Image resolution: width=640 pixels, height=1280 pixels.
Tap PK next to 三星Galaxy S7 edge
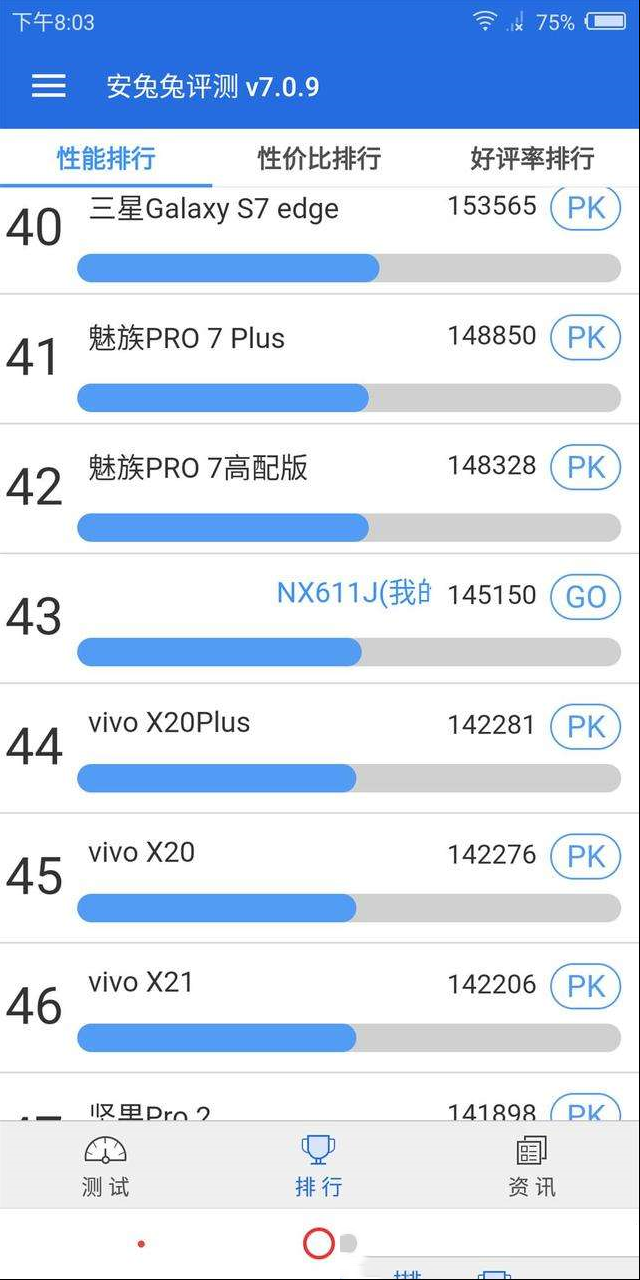tap(586, 208)
